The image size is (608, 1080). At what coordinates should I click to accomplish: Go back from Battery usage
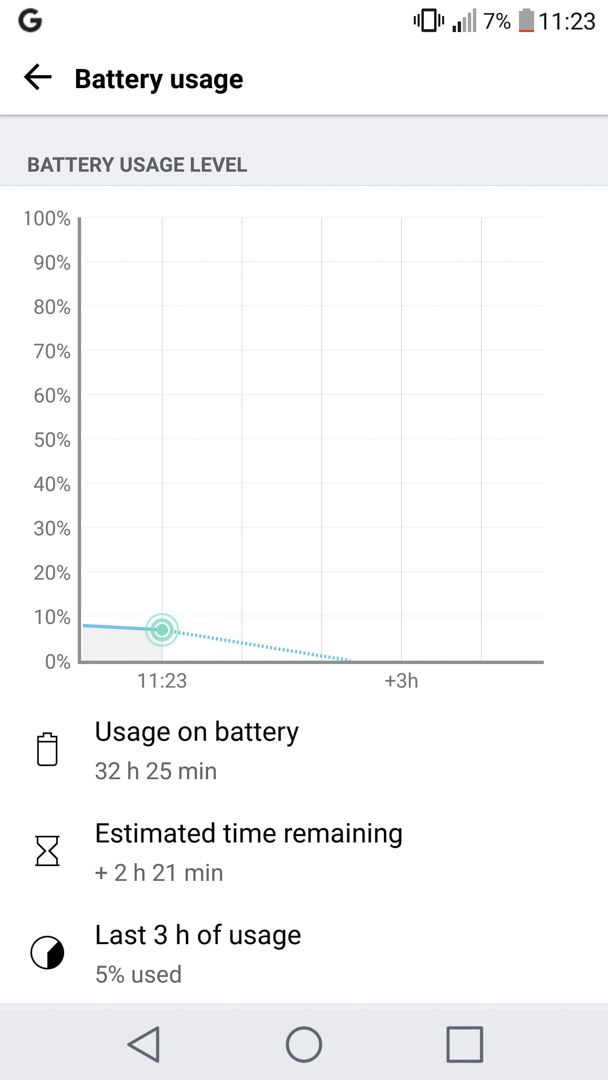click(38, 79)
